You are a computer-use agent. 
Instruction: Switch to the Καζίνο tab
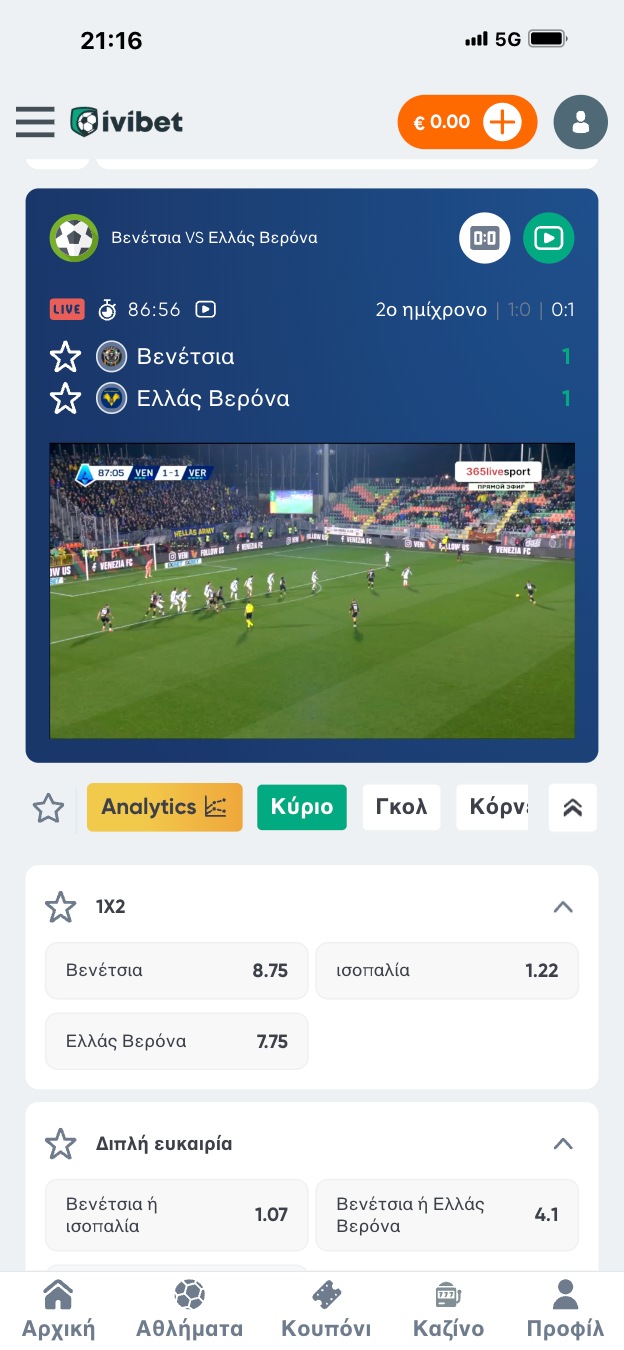point(448,1310)
